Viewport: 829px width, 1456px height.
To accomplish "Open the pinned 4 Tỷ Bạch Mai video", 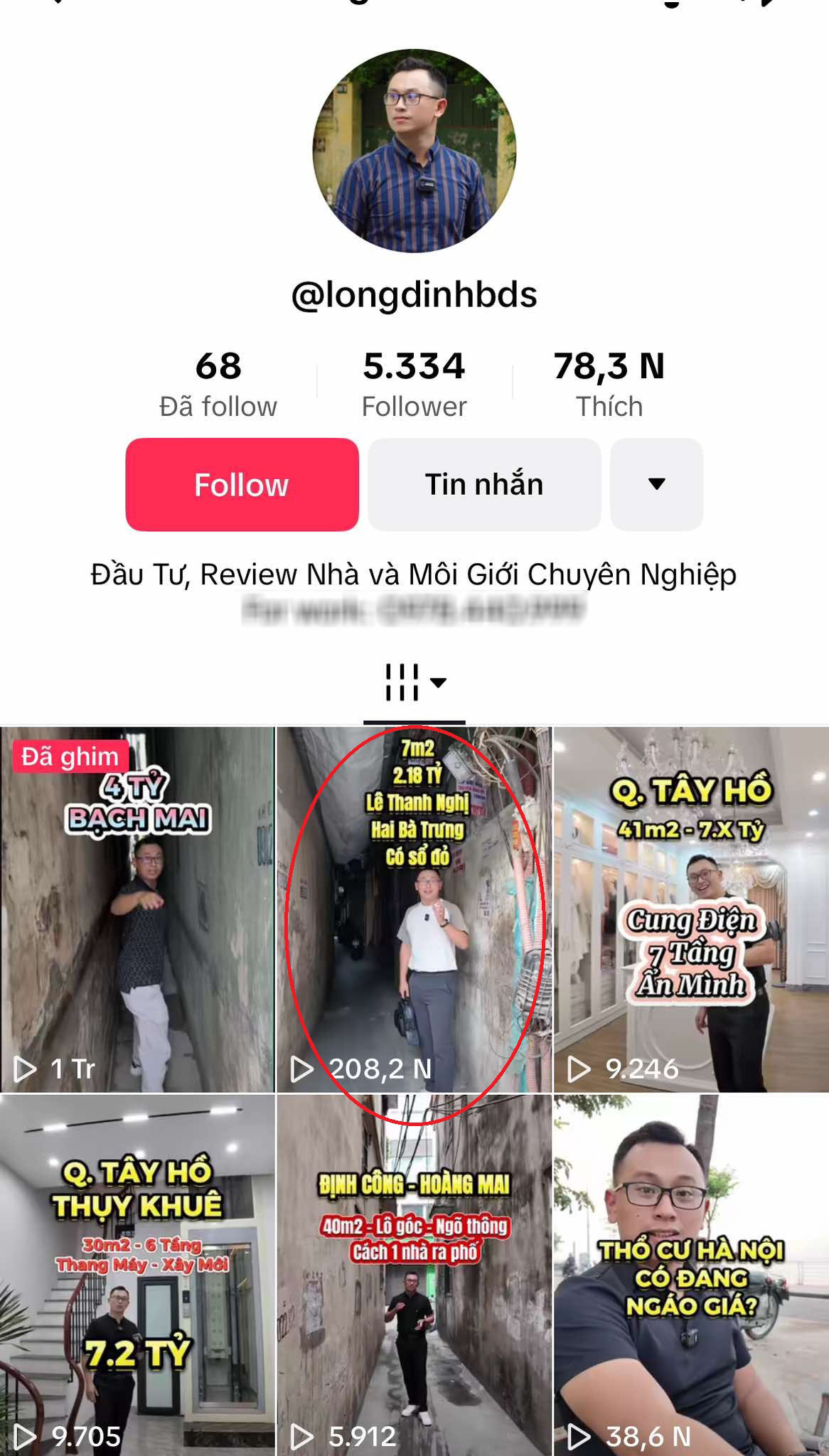I will [137, 909].
